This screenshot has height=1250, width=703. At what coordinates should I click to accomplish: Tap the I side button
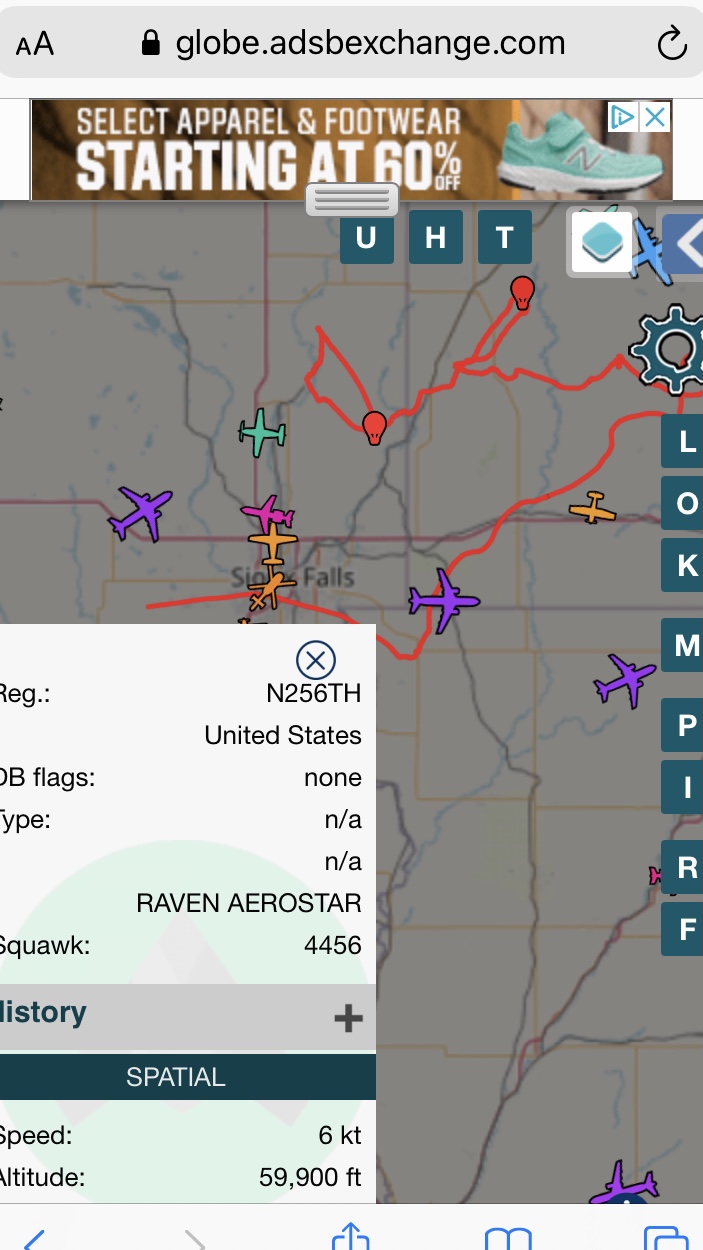(686, 787)
